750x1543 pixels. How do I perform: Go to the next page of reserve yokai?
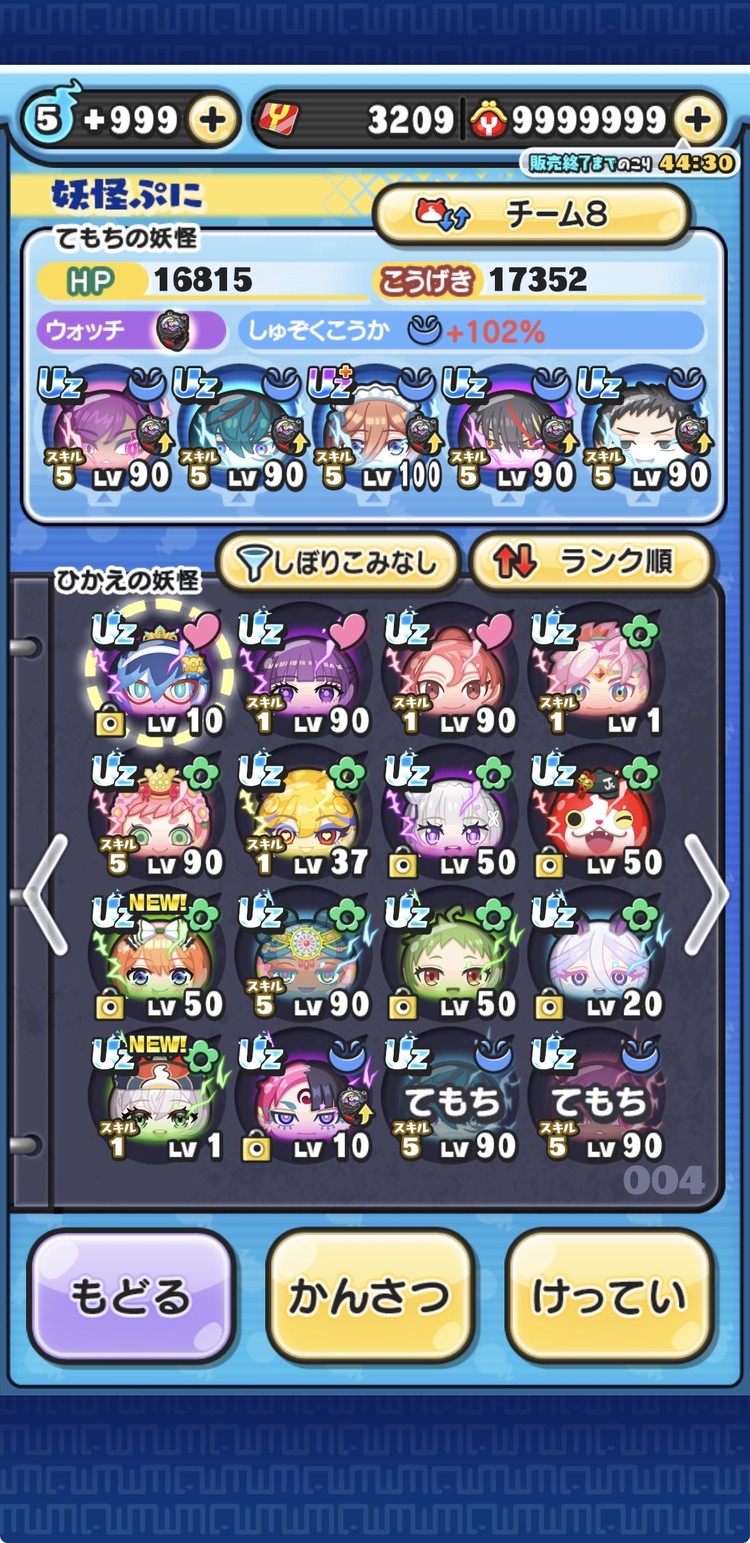click(x=706, y=893)
